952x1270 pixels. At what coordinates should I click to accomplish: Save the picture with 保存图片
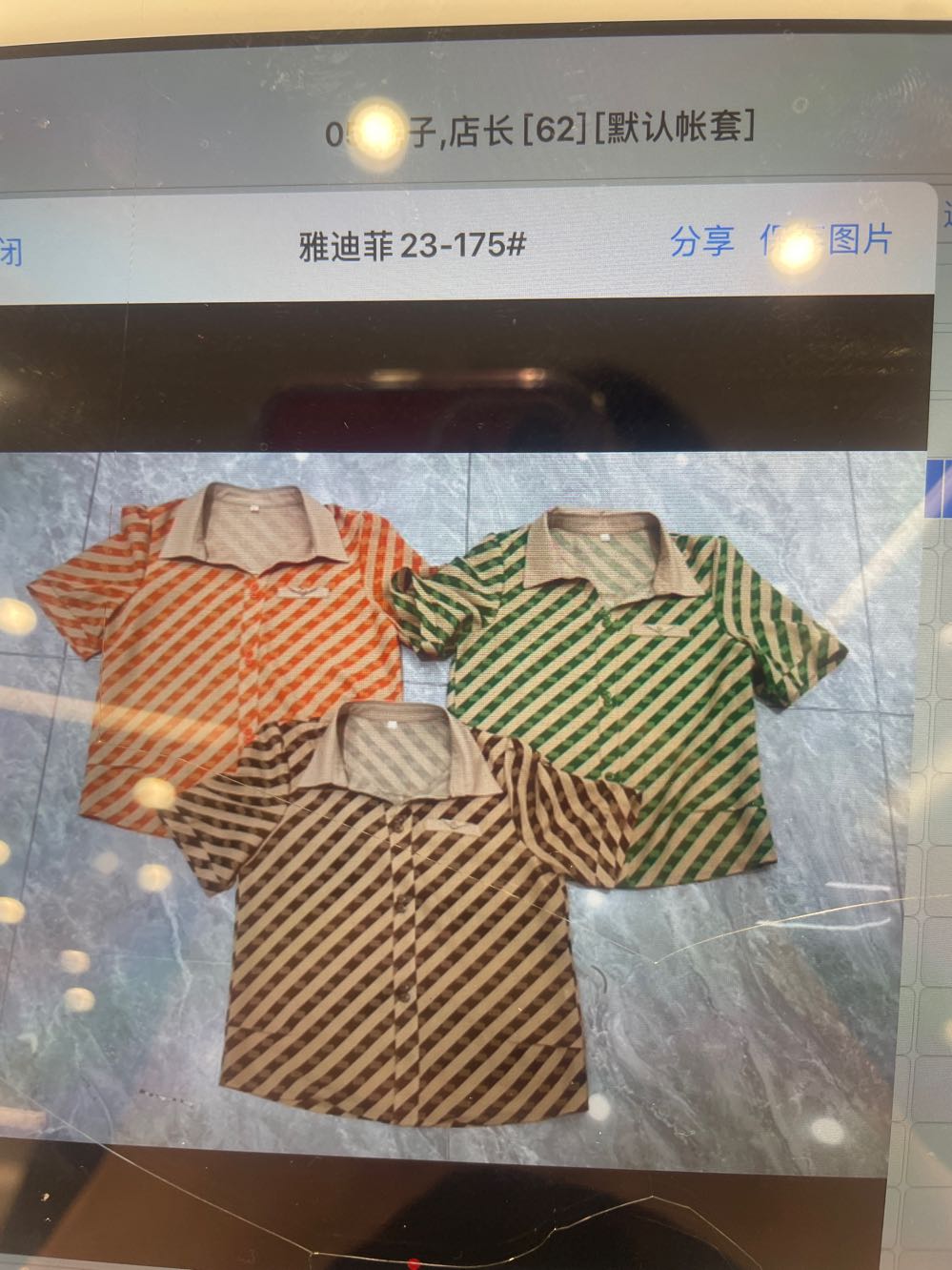[x=826, y=241]
